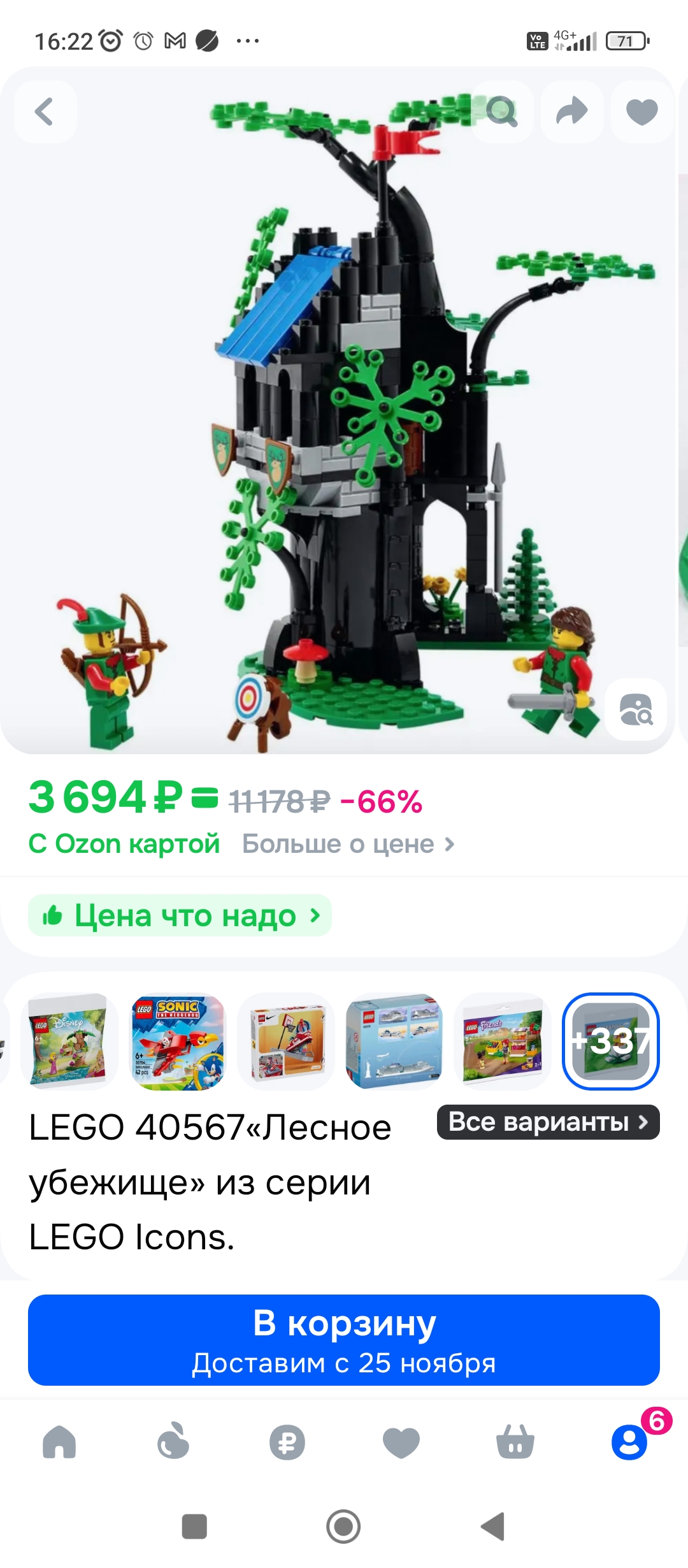The width and height of the screenshot is (688, 1568).
Task: Select the Sonic LEGO variant thumbnail
Action: pos(178,1041)
